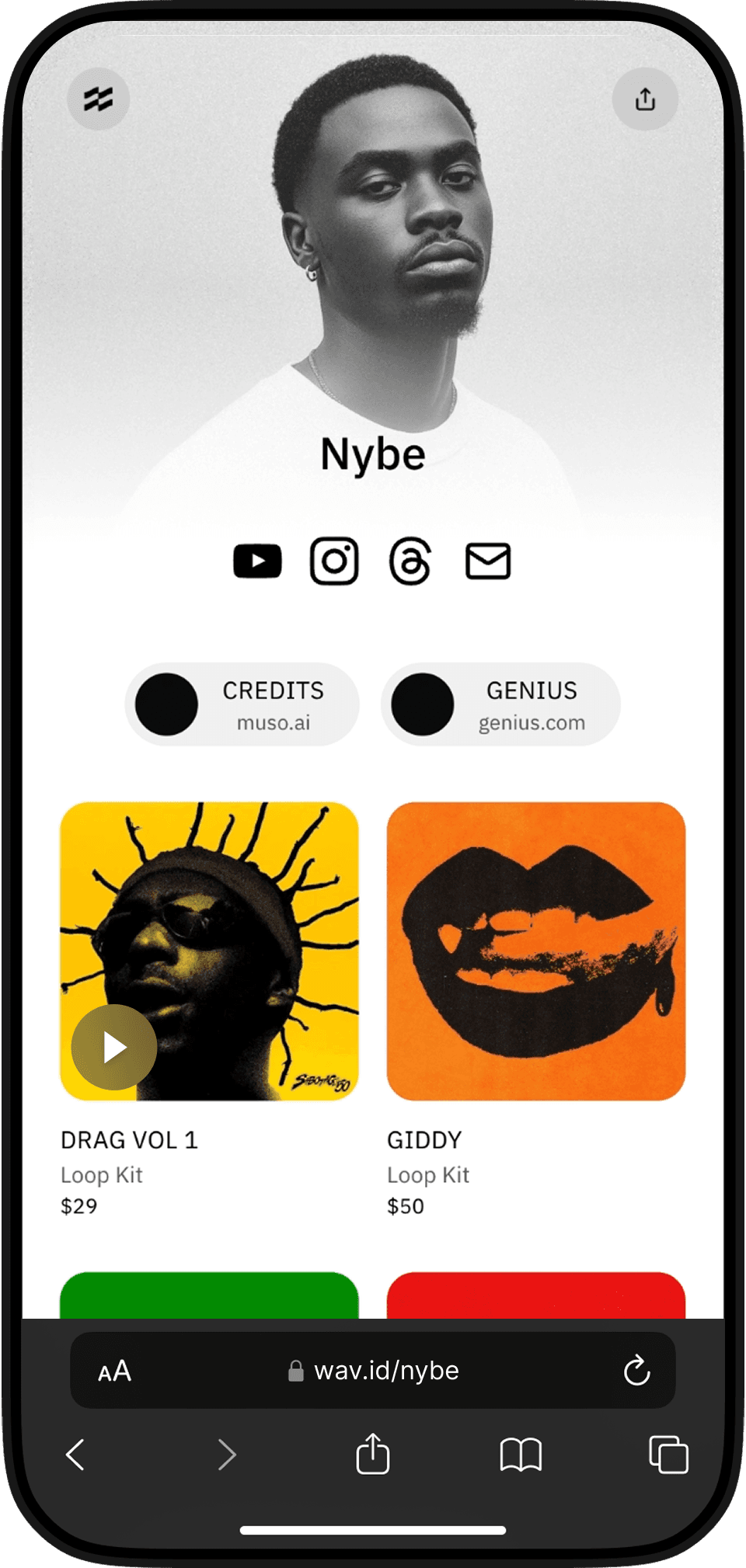Open tab overview in Safari
The width and height of the screenshot is (746, 1568).
(669, 1455)
